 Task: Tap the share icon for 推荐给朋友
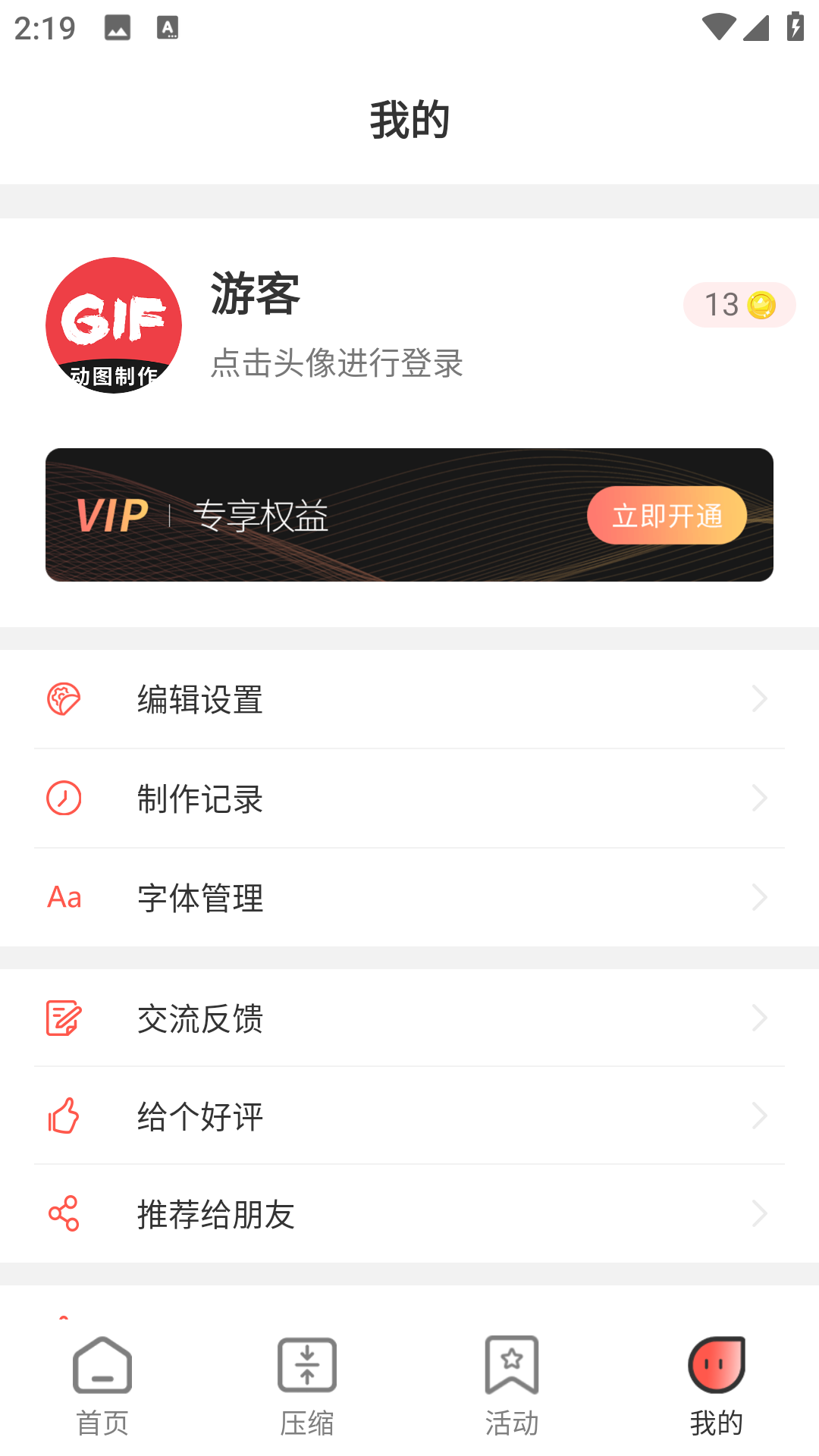(64, 1214)
